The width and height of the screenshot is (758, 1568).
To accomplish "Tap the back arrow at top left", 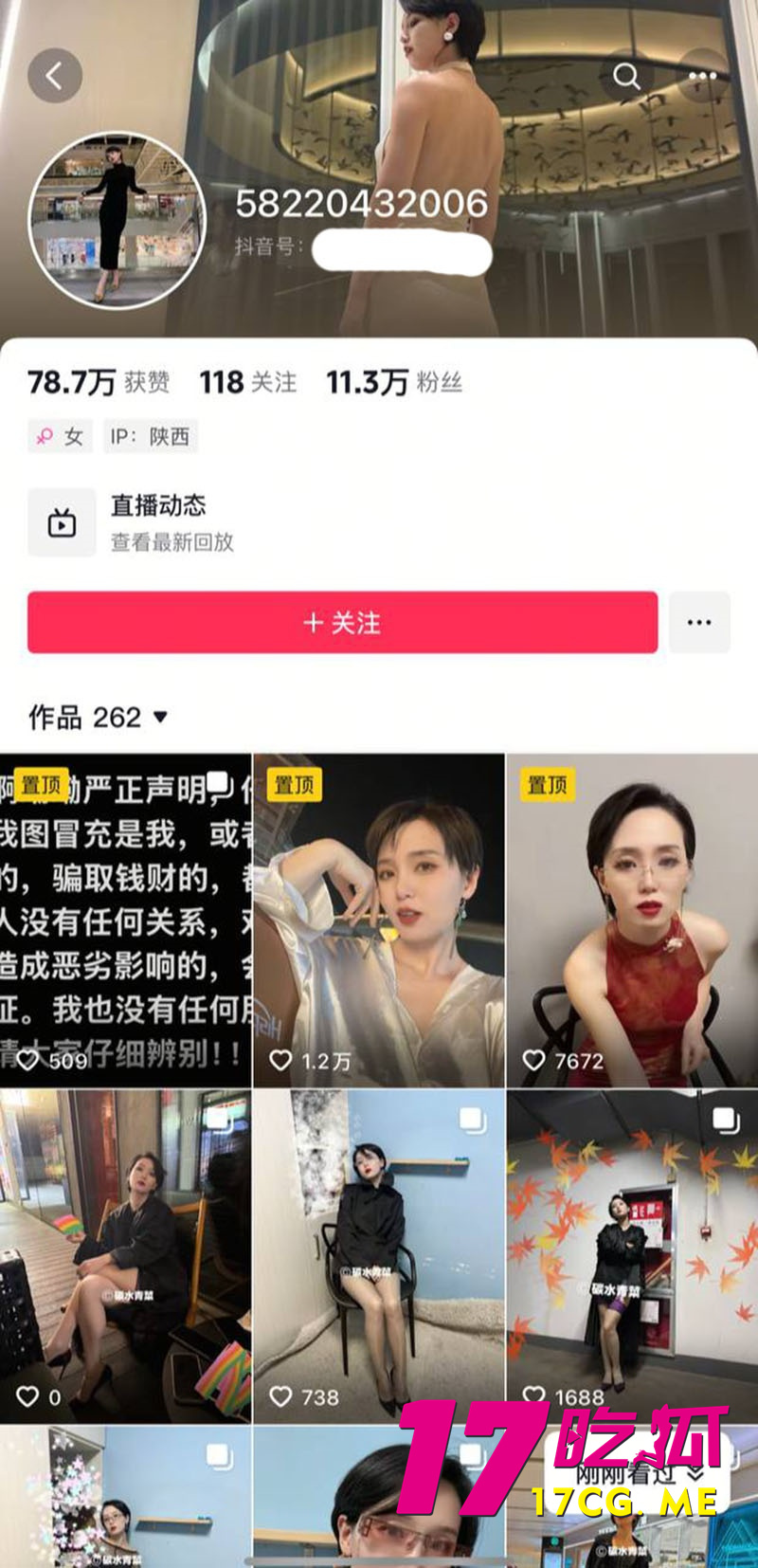I will point(55,75).
